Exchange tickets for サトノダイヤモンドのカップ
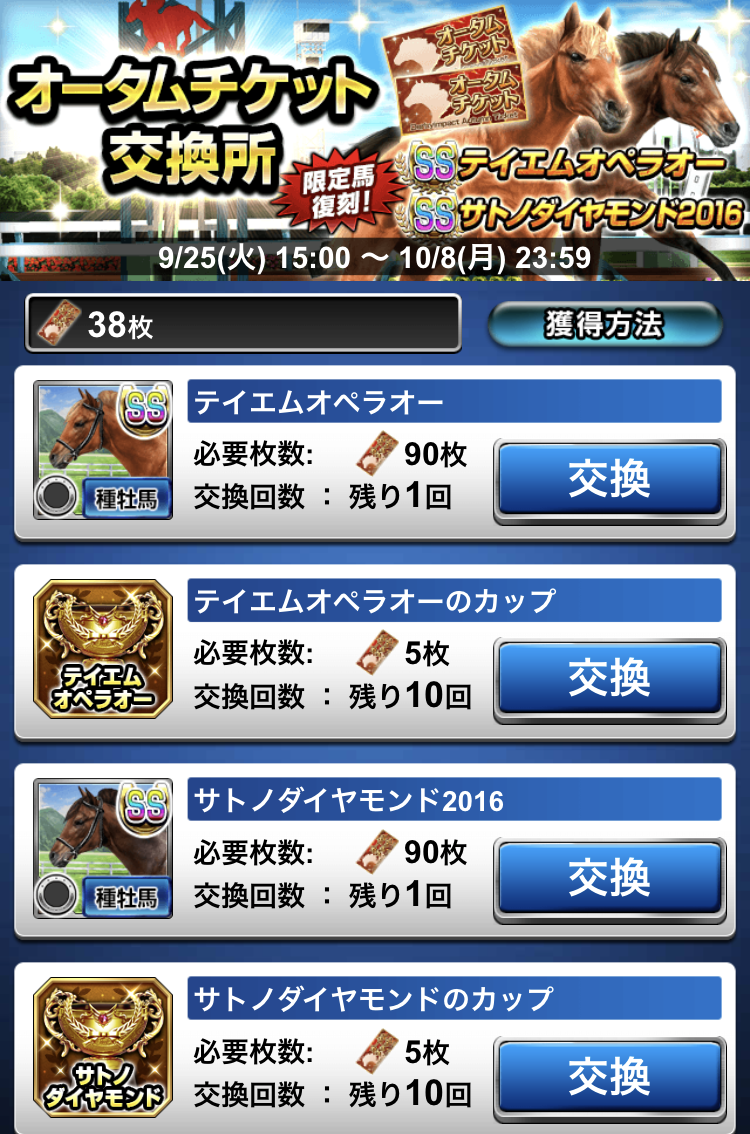750x1134 pixels. pyautogui.click(x=609, y=1076)
